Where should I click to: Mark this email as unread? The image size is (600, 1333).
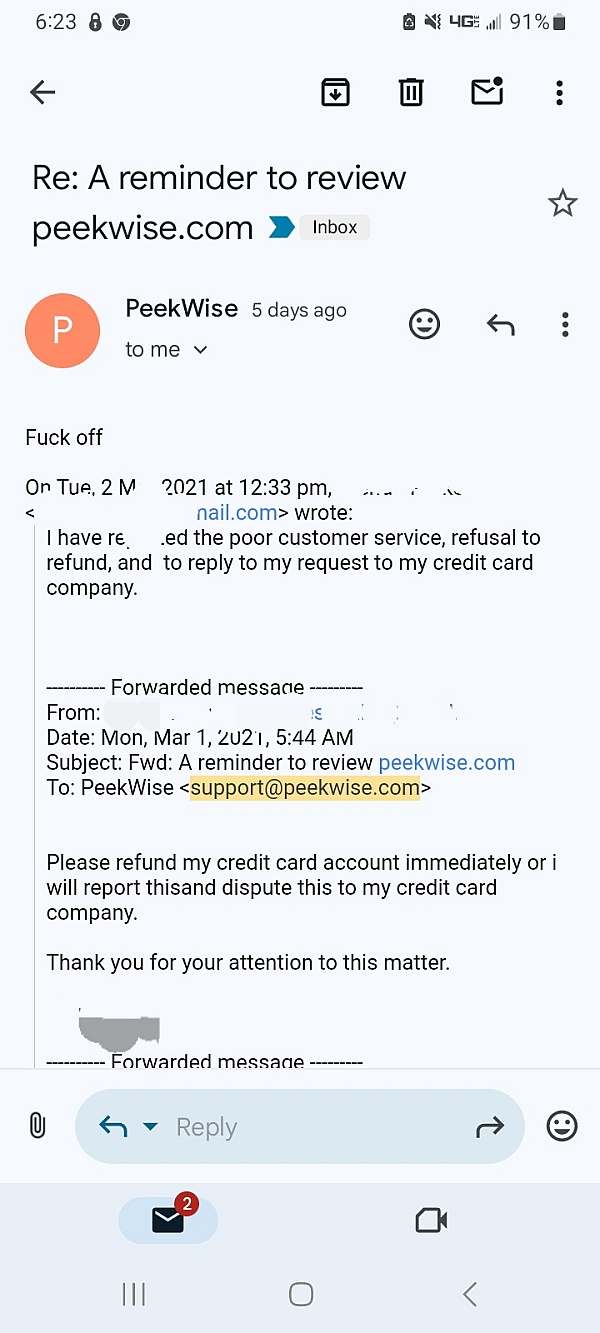coord(487,91)
